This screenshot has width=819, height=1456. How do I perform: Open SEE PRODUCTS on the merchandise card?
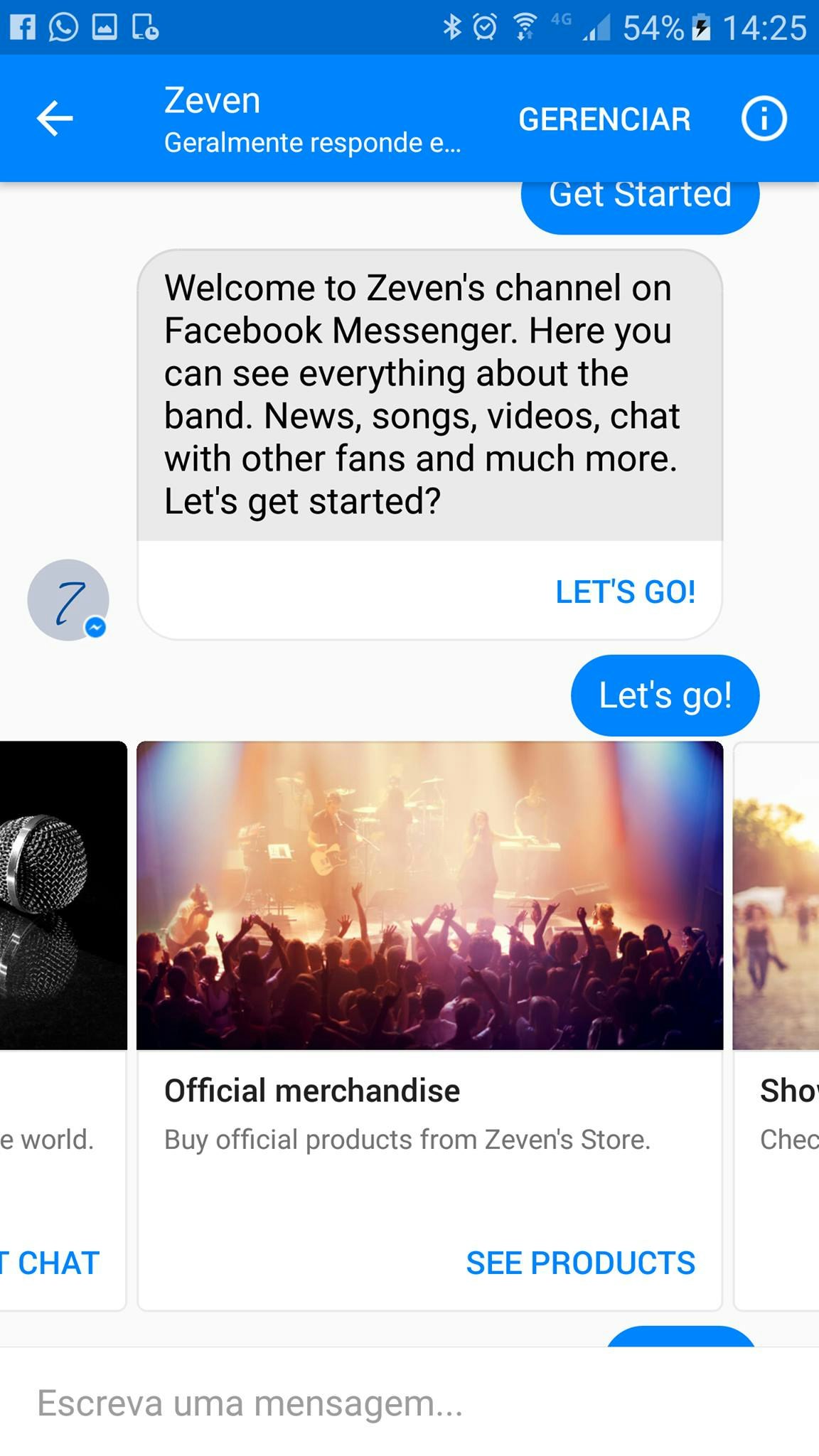coord(580,1263)
